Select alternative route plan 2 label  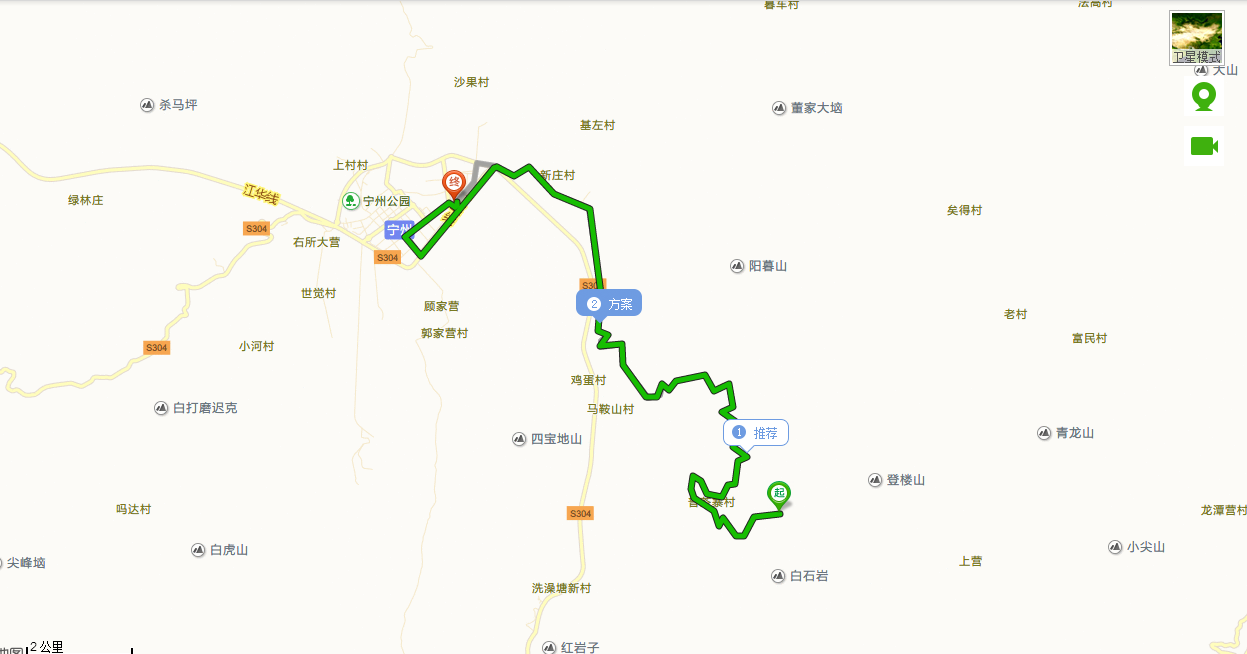tap(609, 304)
